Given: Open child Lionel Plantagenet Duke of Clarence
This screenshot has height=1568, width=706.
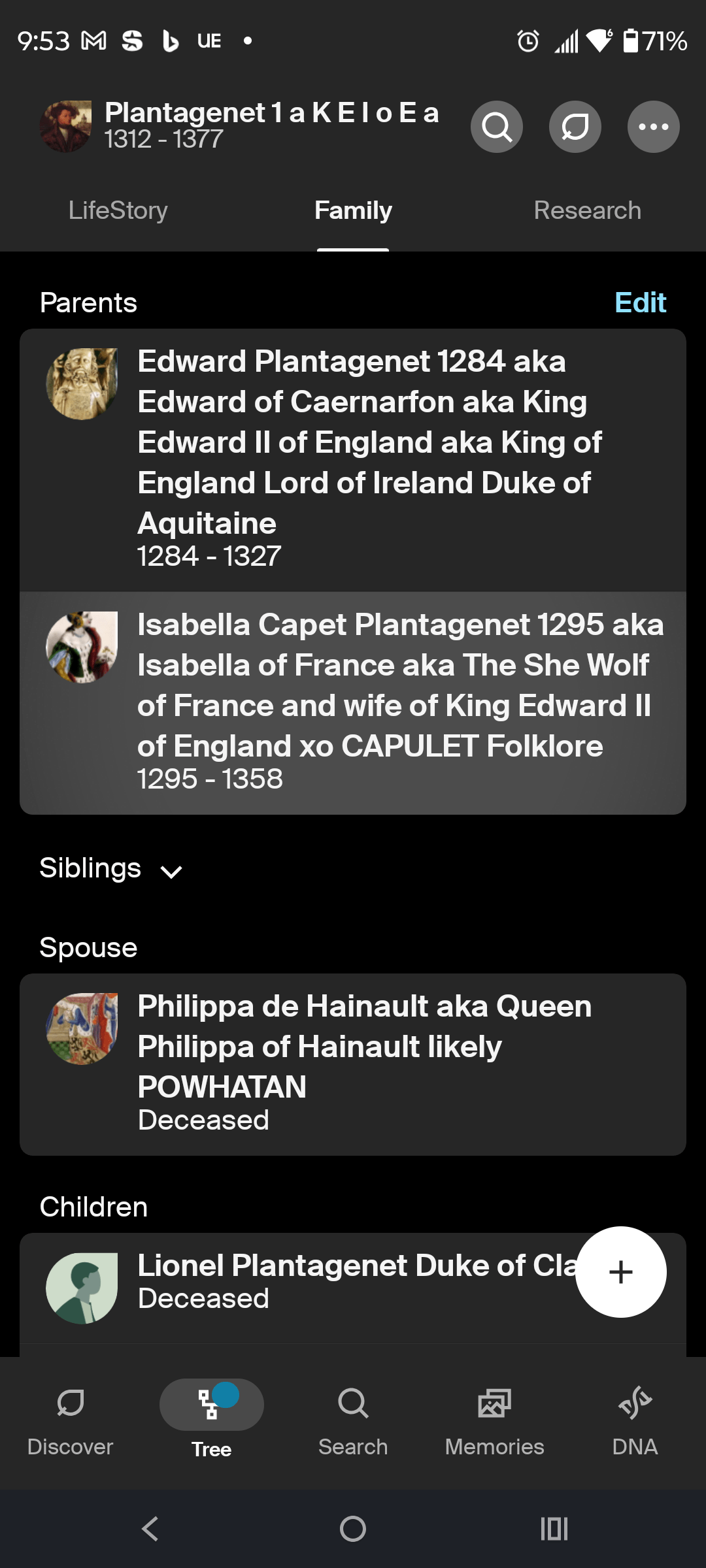Looking at the screenshot, I should coord(294,1279).
